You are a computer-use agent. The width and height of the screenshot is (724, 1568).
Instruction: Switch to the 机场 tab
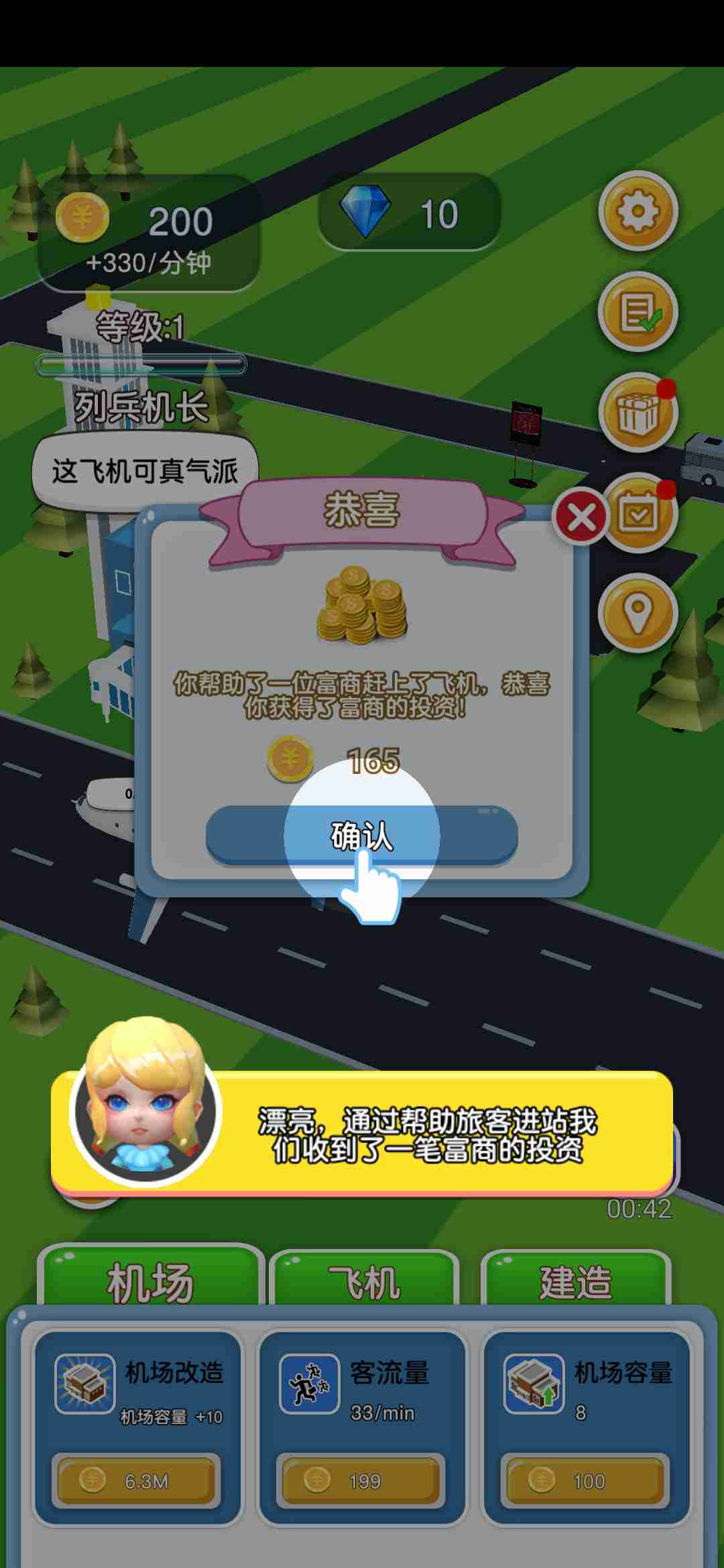(x=150, y=1283)
